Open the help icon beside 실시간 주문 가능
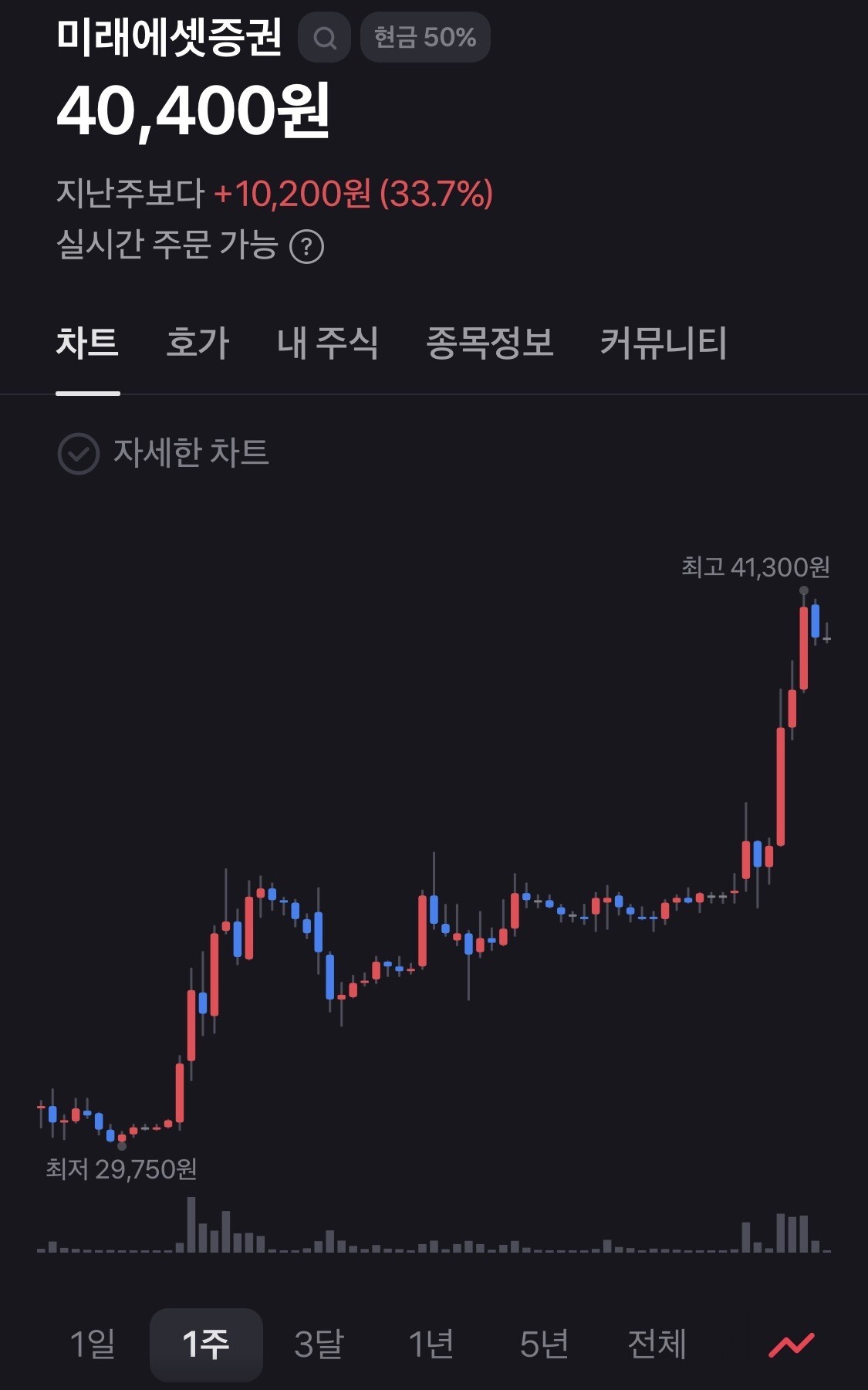The width and height of the screenshot is (868, 1390). (306, 247)
